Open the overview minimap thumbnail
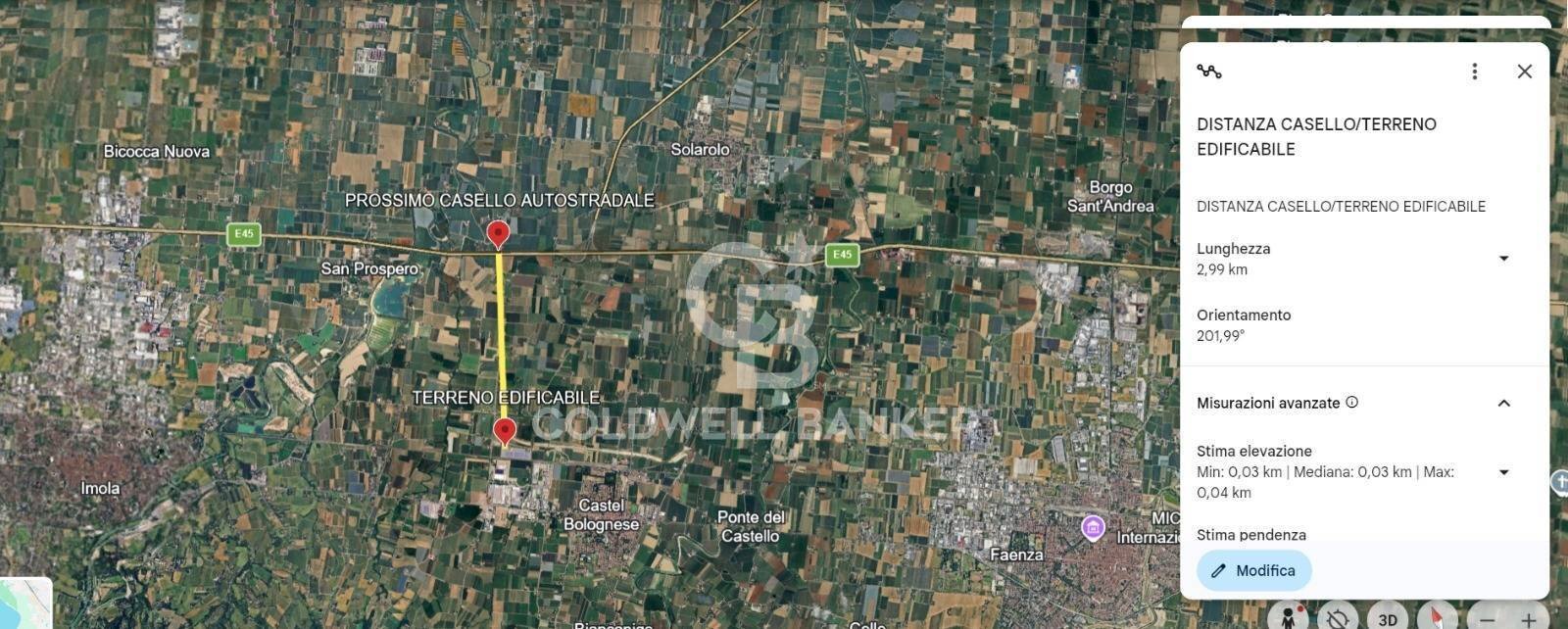This screenshot has width=1568, height=629. coord(24,605)
